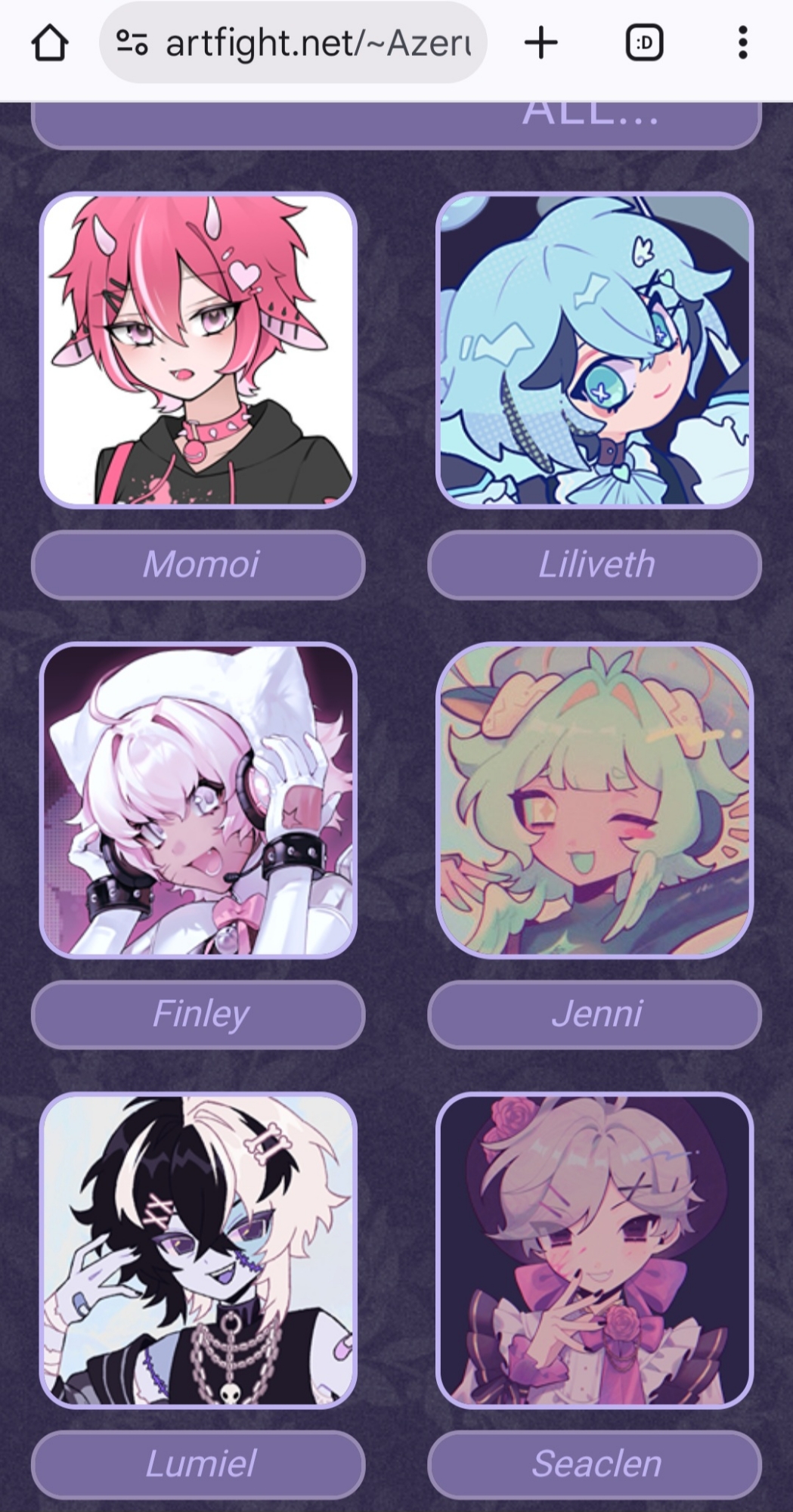Open a new browser tab
793x1512 pixels.
click(541, 43)
